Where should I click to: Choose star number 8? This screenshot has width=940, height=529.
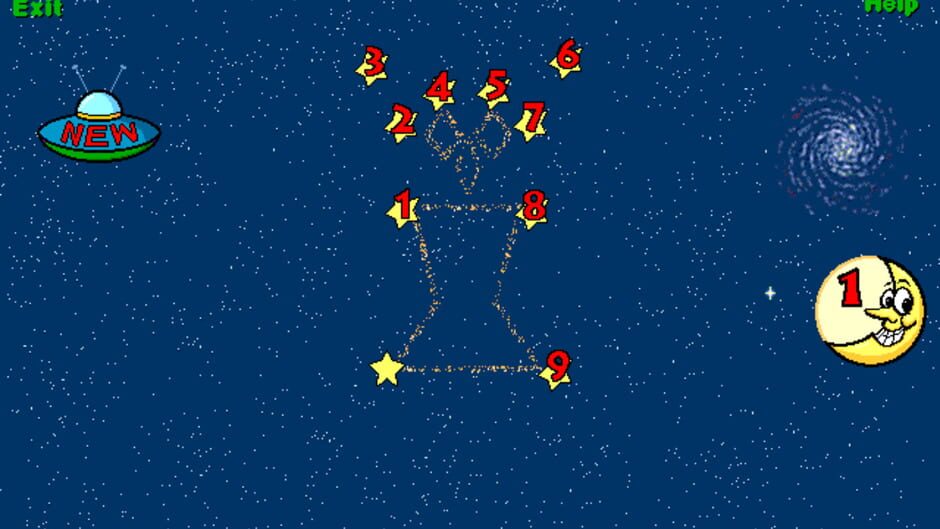point(533,208)
